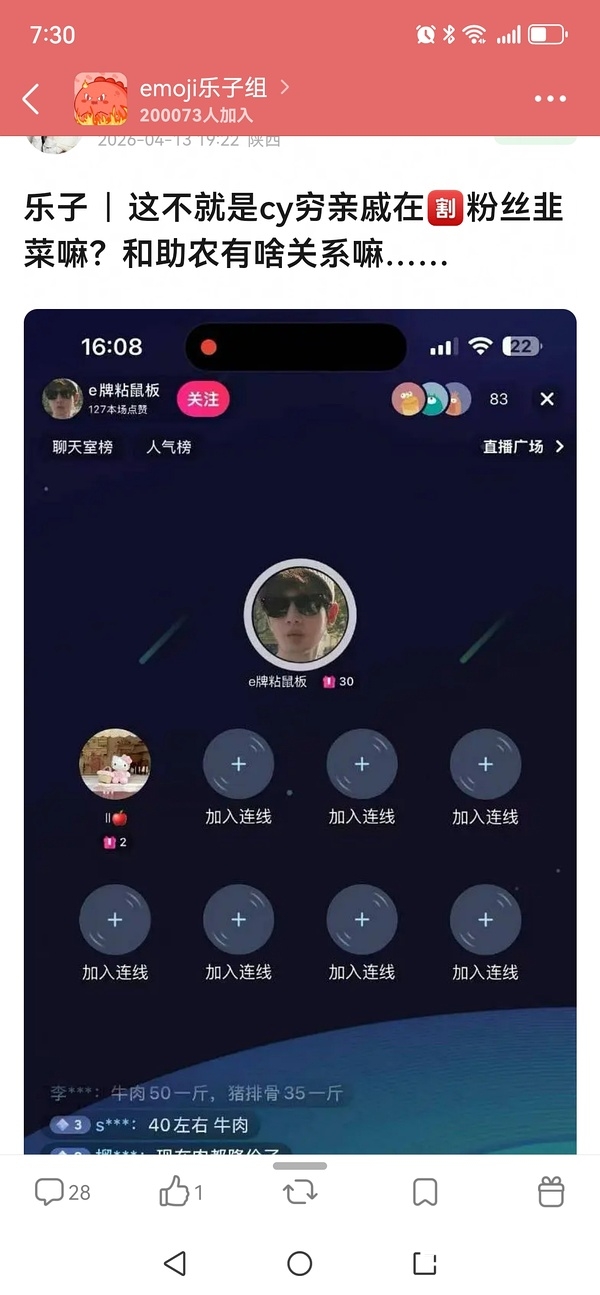Image resolution: width=600 pixels, height=1295 pixels.
Task: Open the three-dot overflow menu
Action: point(550,99)
